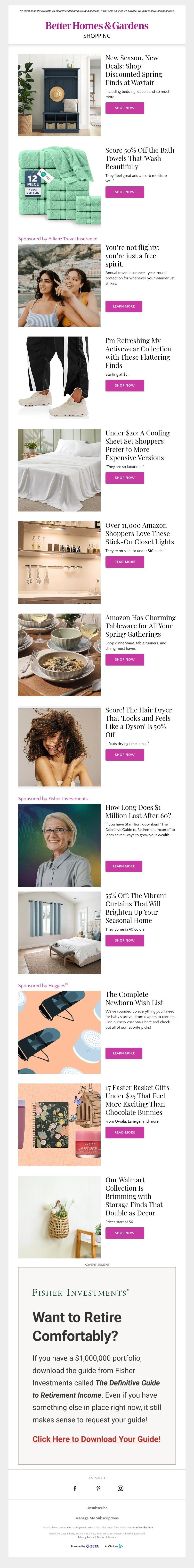Tap the Unsubscribe link
The height and width of the screenshot is (1568, 194).
click(x=97, y=1508)
